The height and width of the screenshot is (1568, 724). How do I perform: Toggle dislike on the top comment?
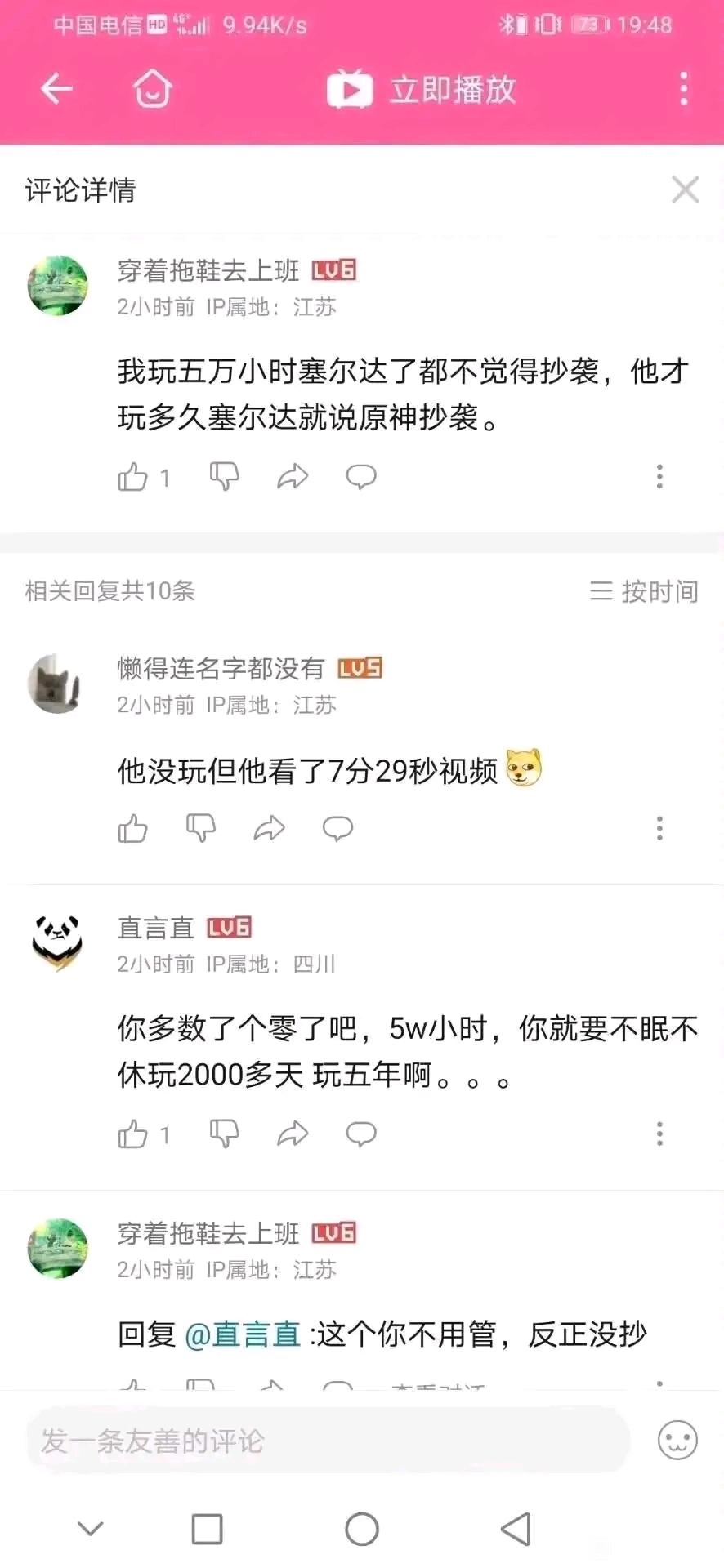pyautogui.click(x=224, y=478)
